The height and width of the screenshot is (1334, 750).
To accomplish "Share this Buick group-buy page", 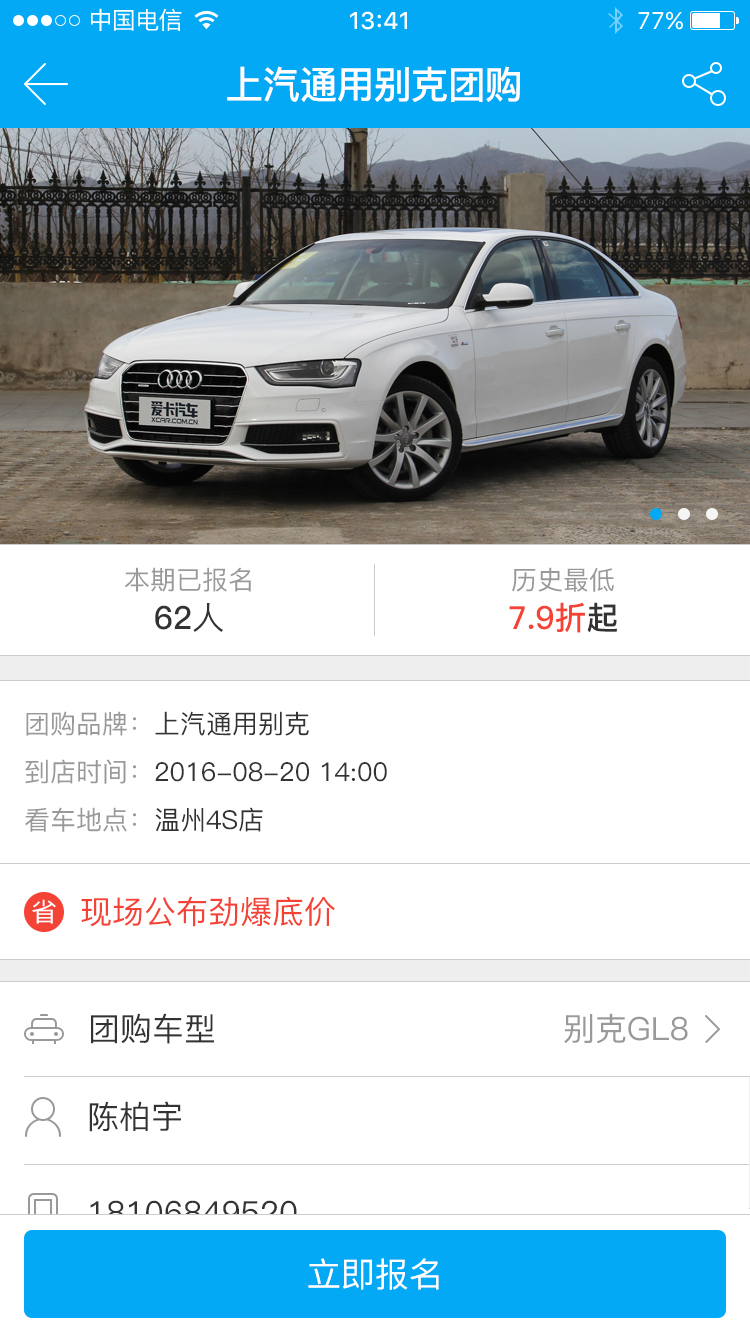I will coord(703,85).
